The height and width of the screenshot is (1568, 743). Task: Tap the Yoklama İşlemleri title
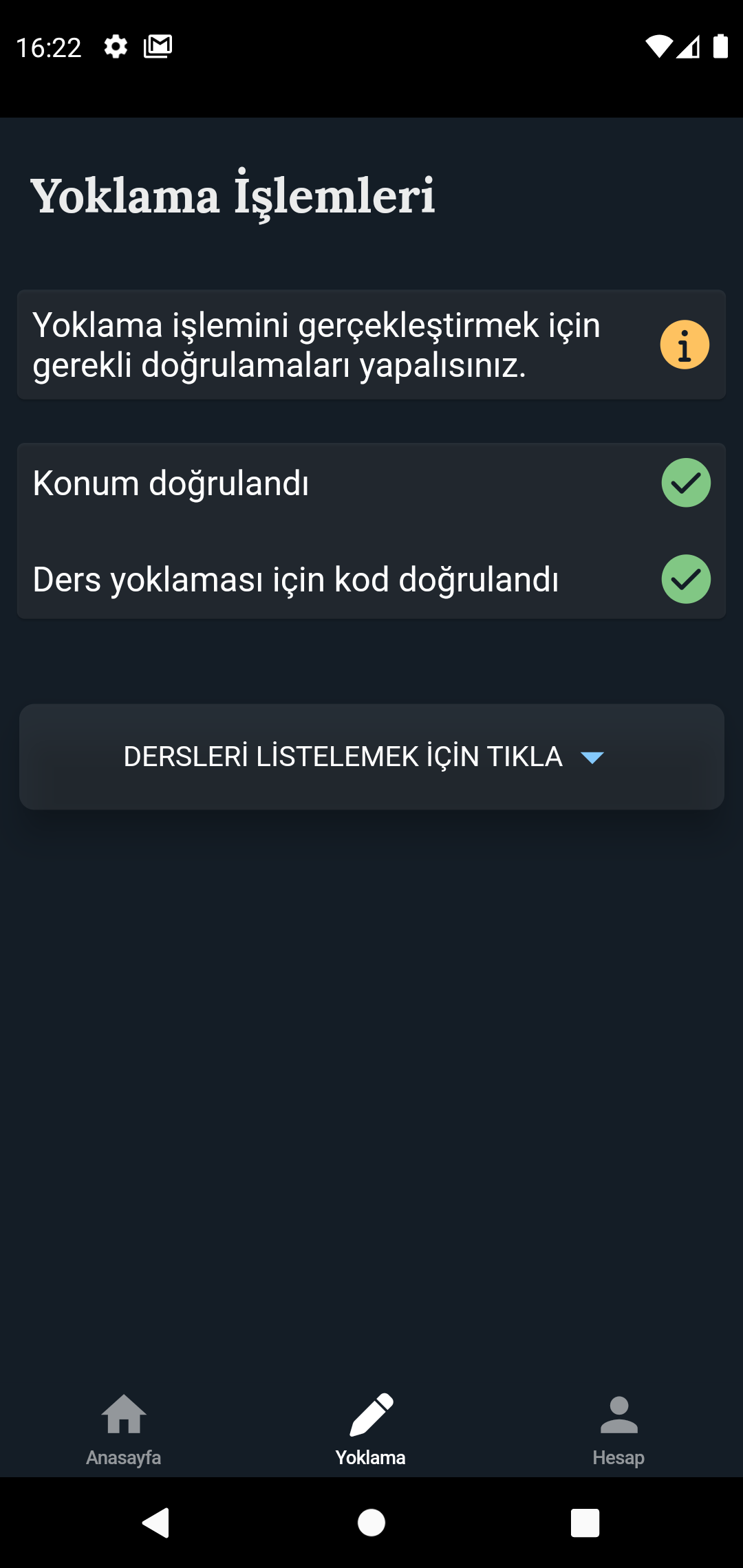(234, 196)
